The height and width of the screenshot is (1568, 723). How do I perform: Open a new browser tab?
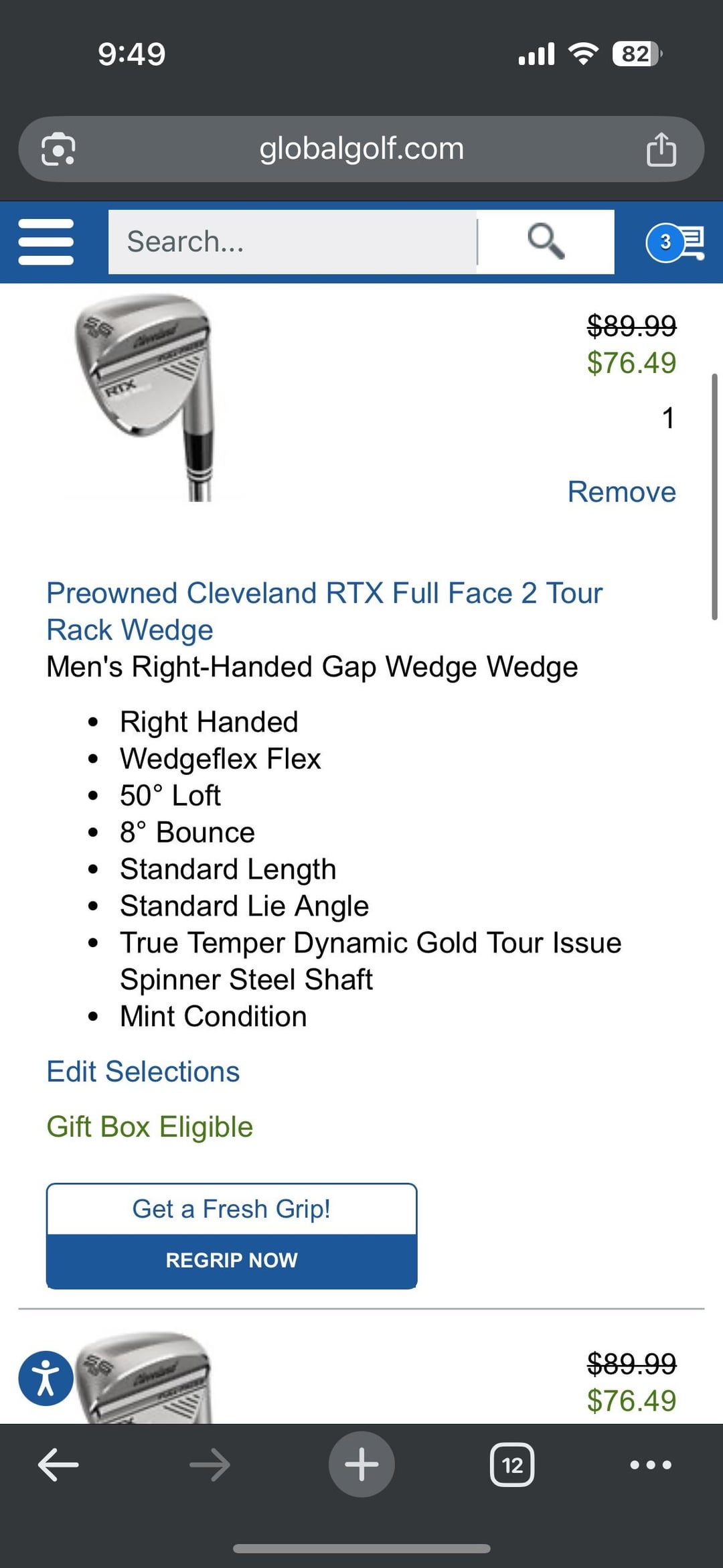tap(361, 1464)
